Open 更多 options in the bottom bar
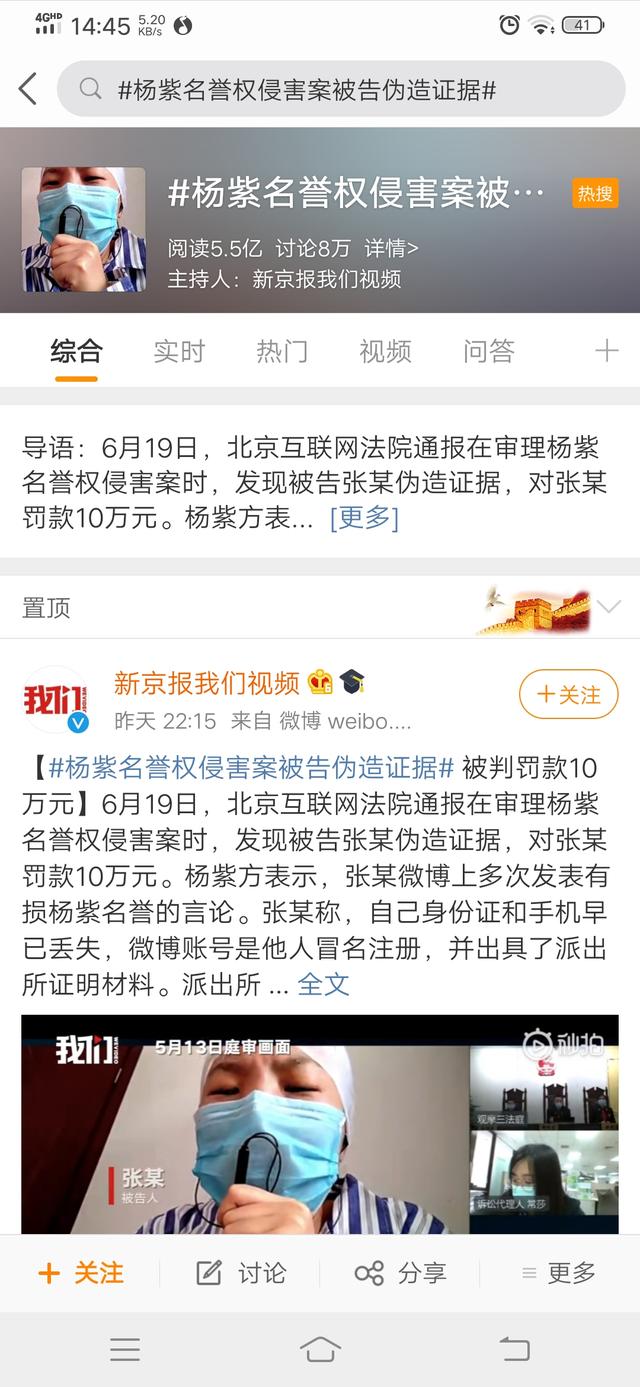640x1387 pixels. coord(559,1273)
